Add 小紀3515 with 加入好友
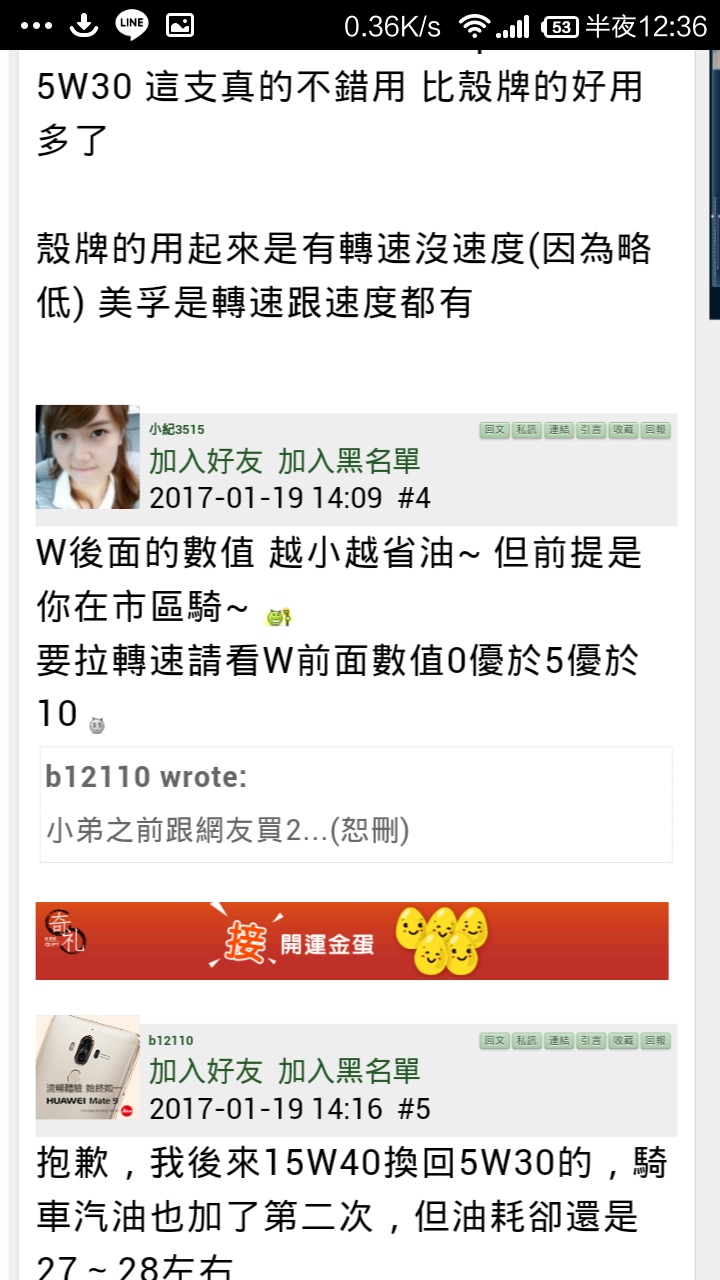The height and width of the screenshot is (1280, 720). click(x=205, y=461)
